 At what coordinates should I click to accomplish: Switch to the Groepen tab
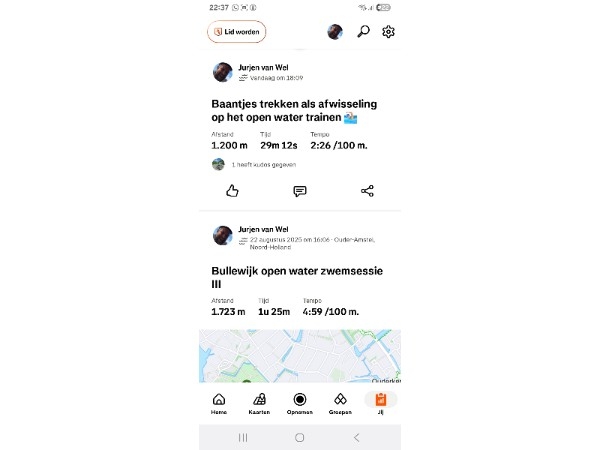[340, 402]
